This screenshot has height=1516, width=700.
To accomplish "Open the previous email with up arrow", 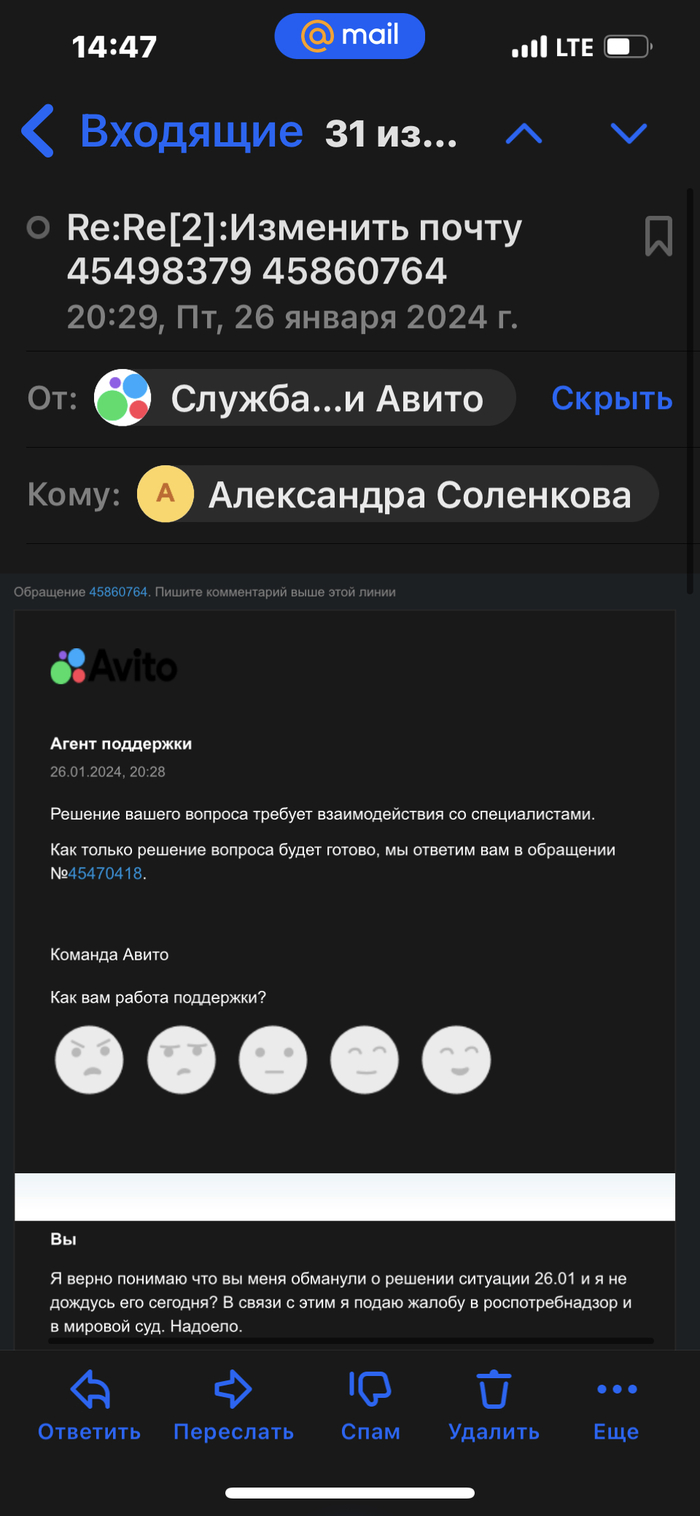I will coord(524,133).
